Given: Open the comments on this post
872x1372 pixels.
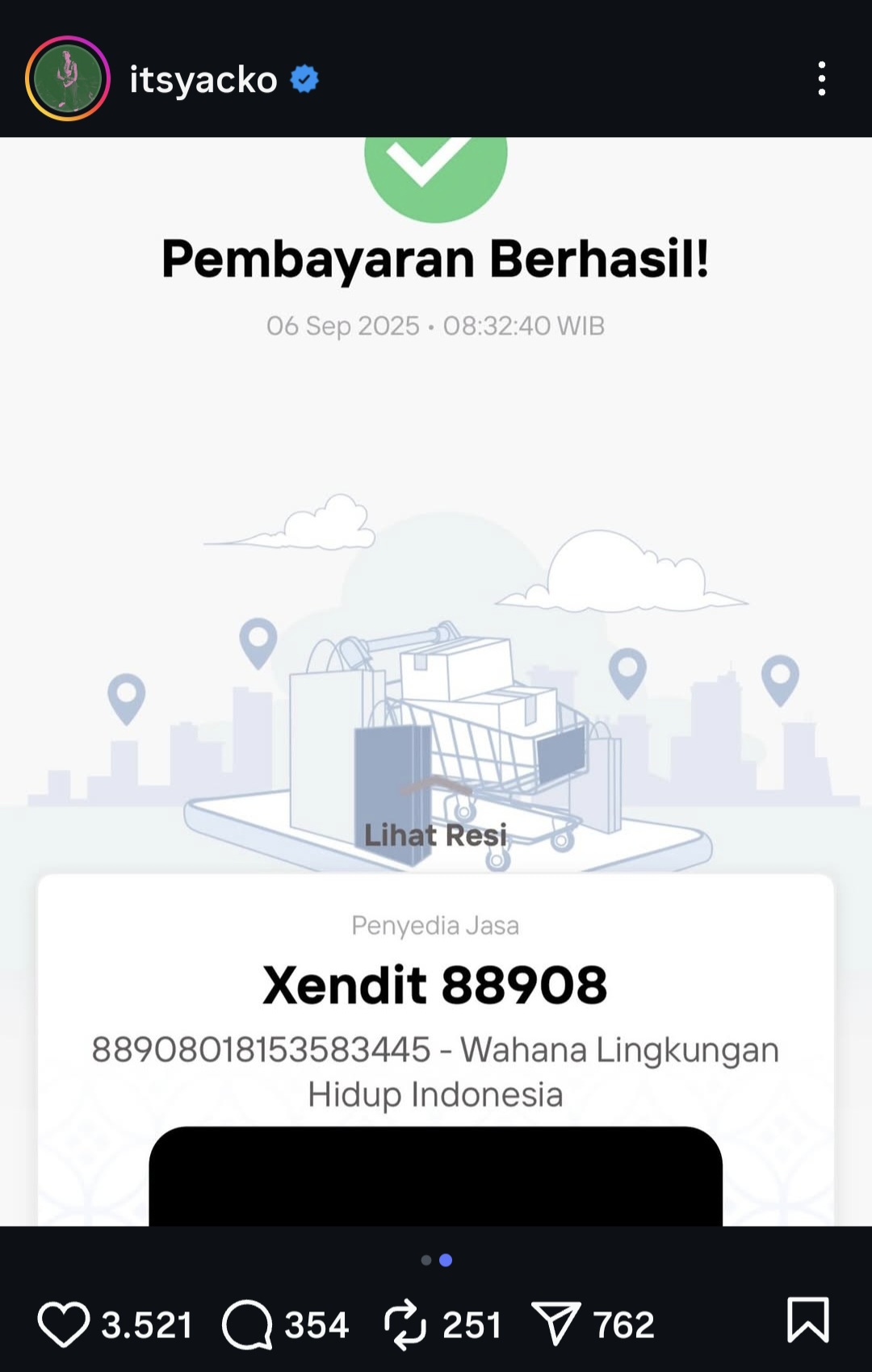Looking at the screenshot, I should tap(247, 1324).
